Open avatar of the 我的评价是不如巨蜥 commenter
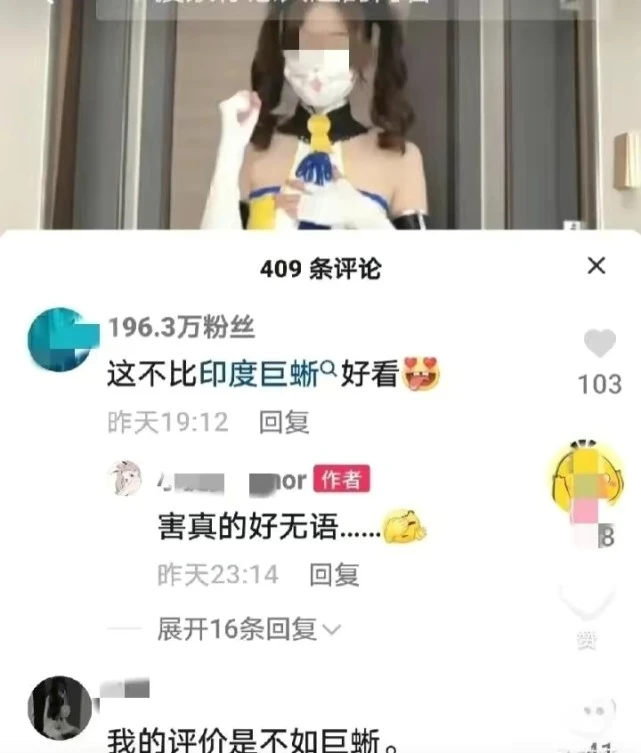641x753 pixels. coord(60,708)
